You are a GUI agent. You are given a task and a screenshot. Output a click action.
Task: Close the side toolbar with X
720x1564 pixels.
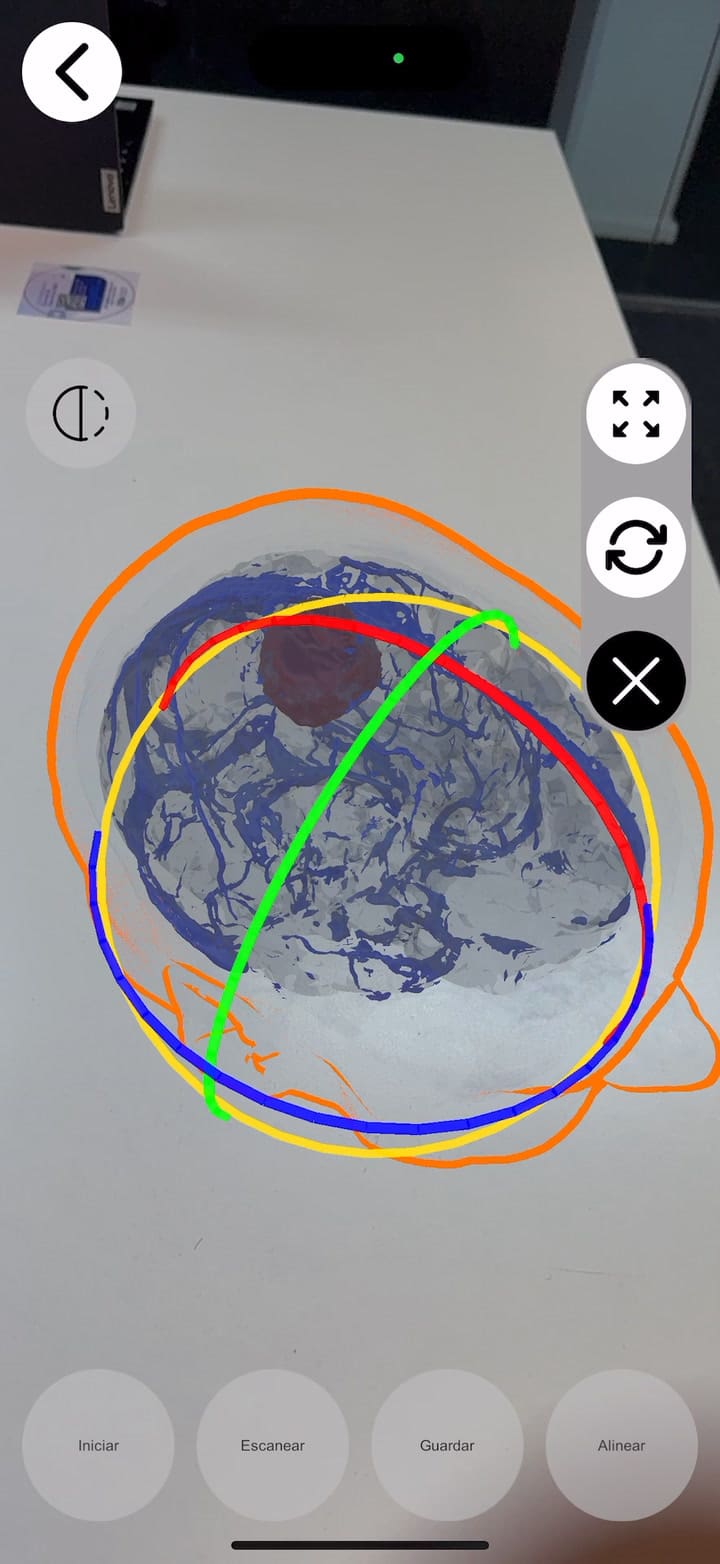[x=636, y=682]
